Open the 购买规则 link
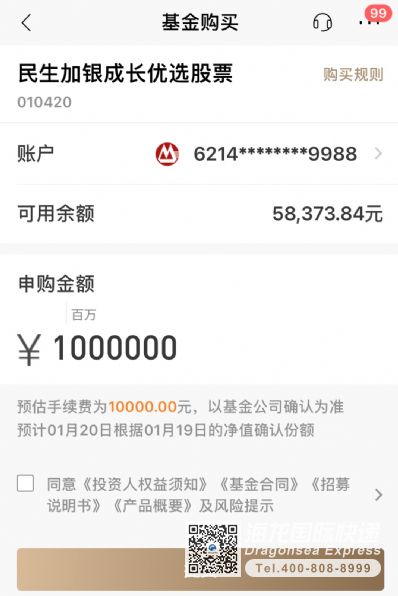The image size is (398, 596). coord(353,74)
